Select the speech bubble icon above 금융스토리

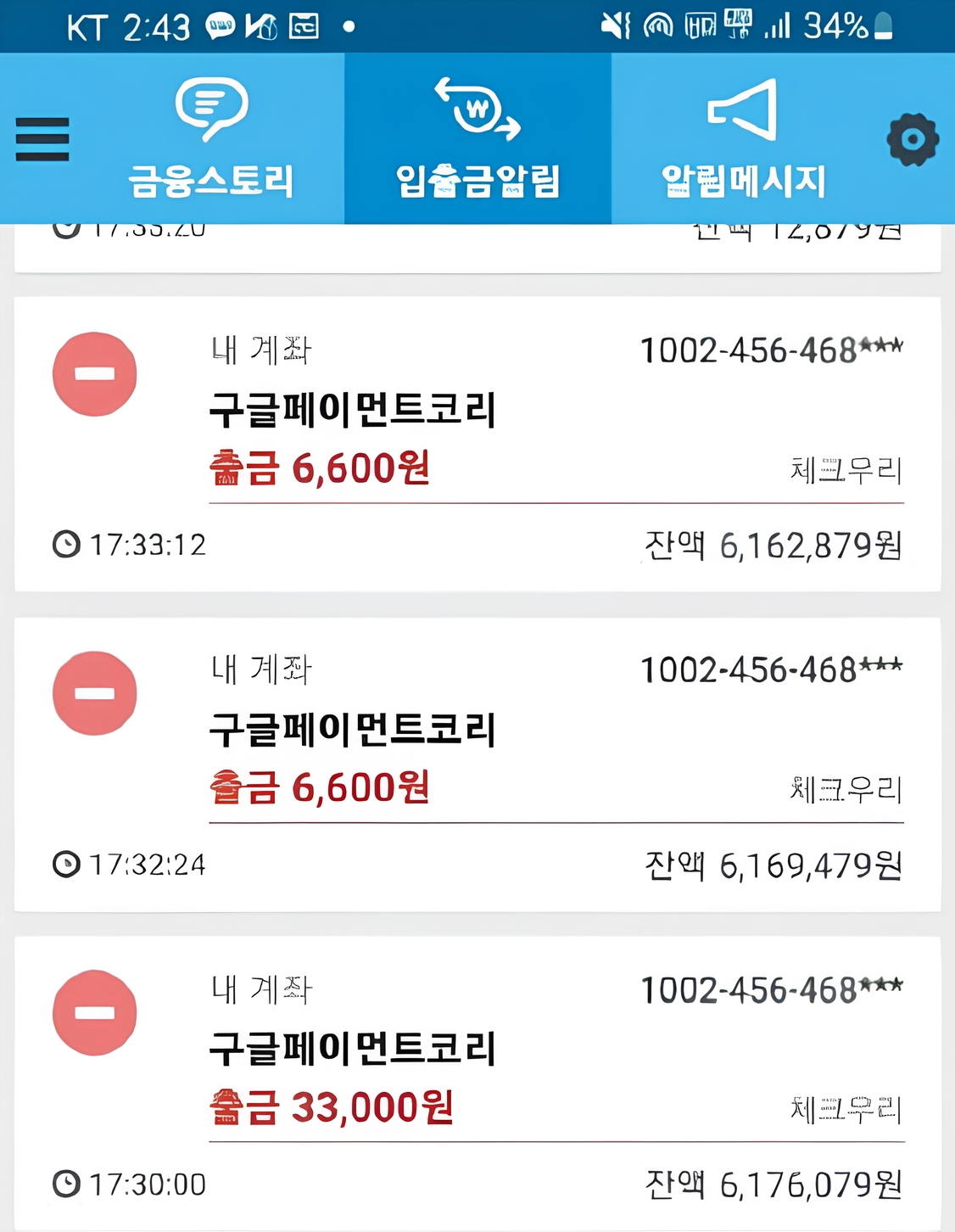tap(209, 111)
